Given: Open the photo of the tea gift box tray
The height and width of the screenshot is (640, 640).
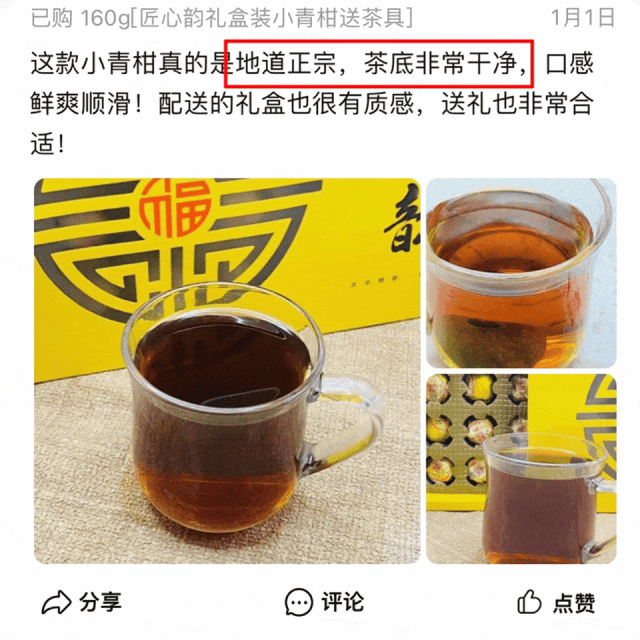Looking at the screenshot, I should click(x=521, y=468).
